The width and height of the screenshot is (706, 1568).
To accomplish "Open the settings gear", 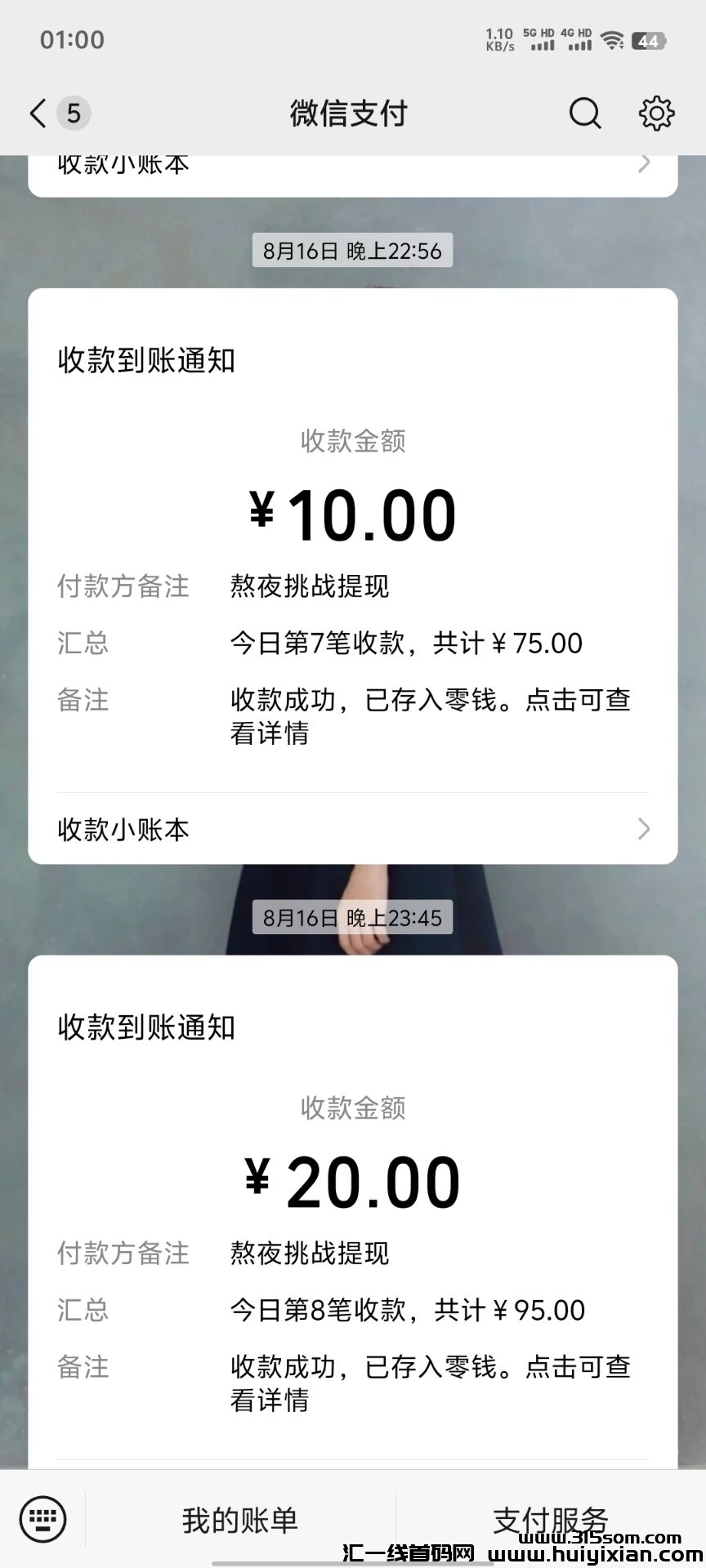I will [x=655, y=114].
